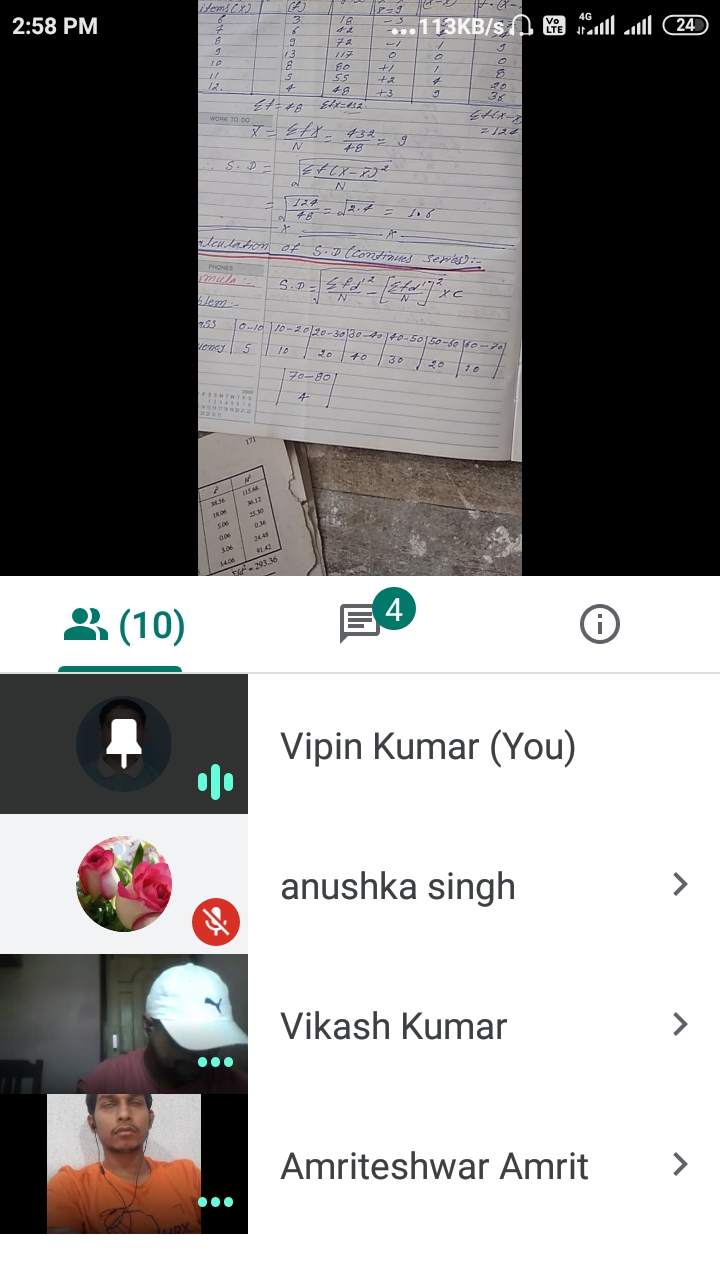Open the meeting info tab
The height and width of the screenshot is (1280, 720).
pos(599,625)
